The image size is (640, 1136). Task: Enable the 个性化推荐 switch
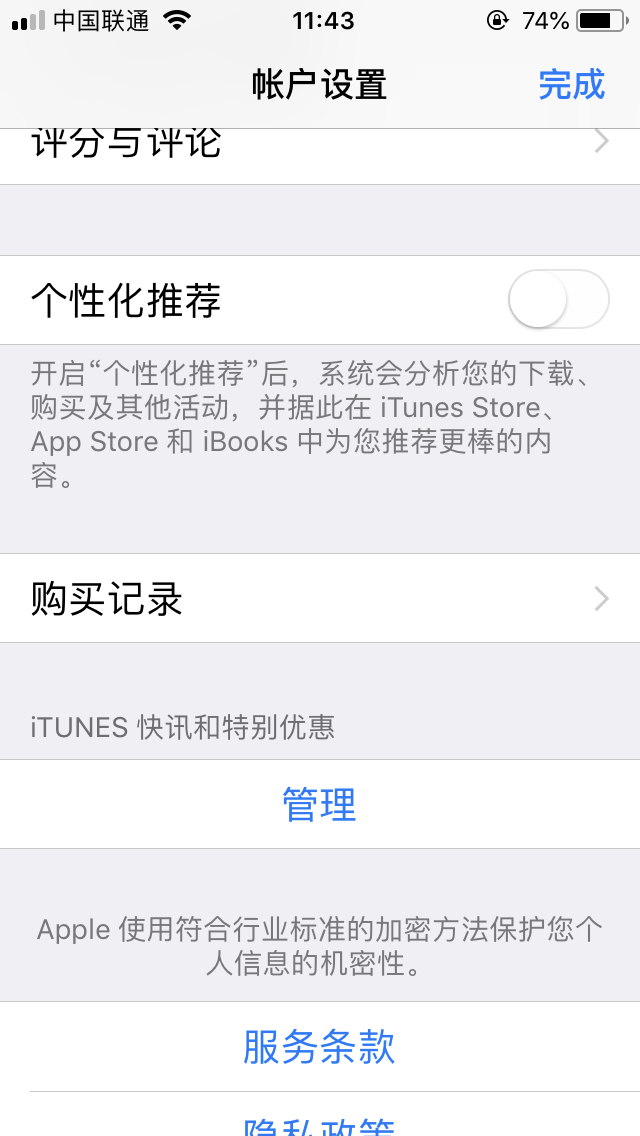[558, 299]
